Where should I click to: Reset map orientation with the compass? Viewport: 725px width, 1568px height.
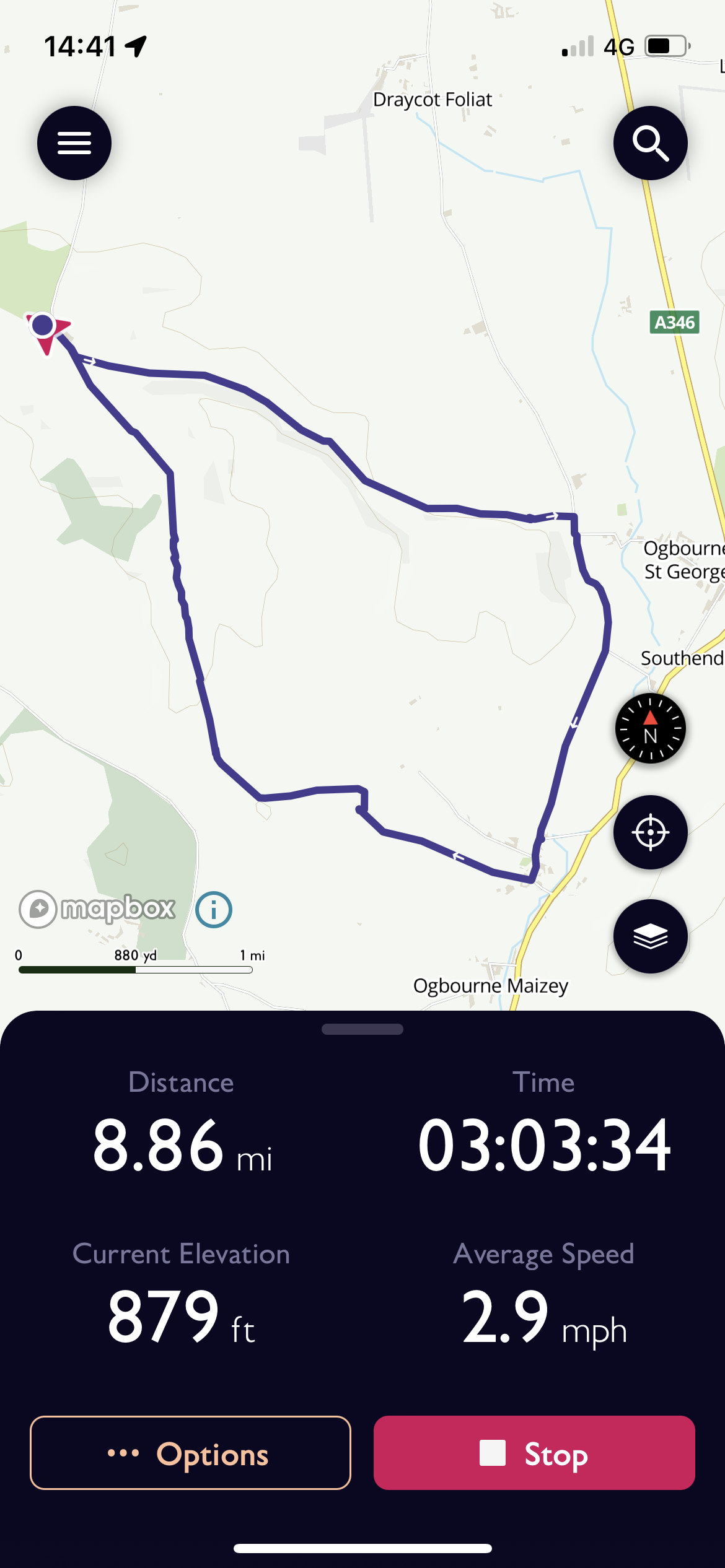(650, 728)
